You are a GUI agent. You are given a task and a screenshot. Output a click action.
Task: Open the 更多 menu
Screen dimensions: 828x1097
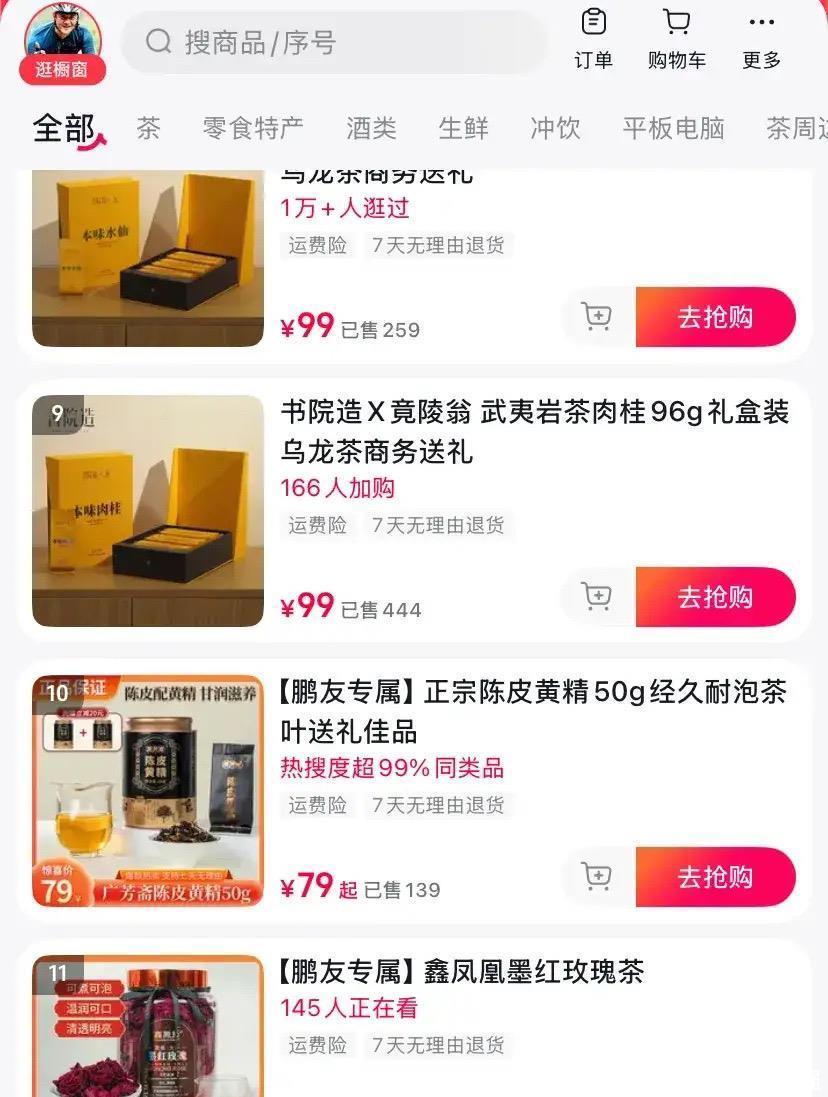761,40
